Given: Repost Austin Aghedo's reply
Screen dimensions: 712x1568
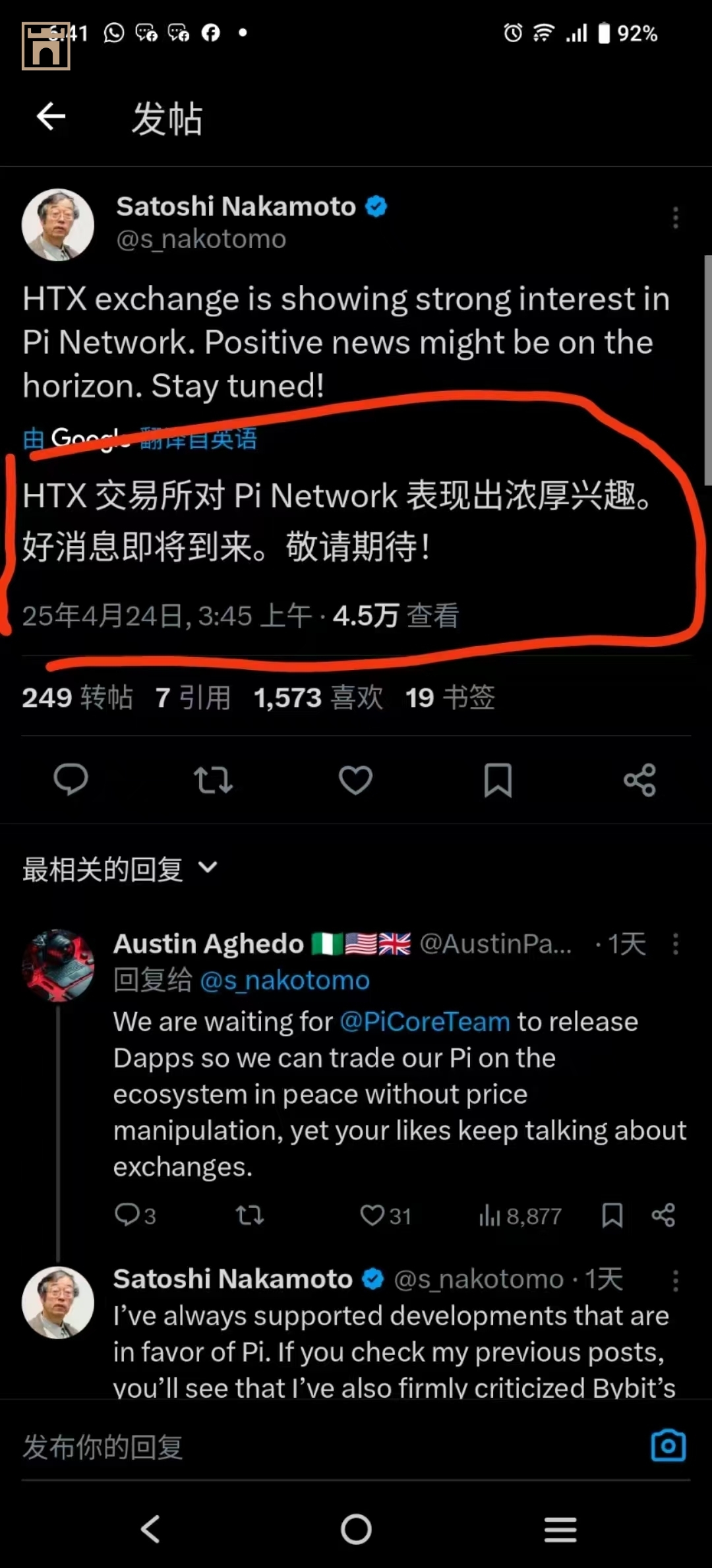Looking at the screenshot, I should click(250, 1215).
